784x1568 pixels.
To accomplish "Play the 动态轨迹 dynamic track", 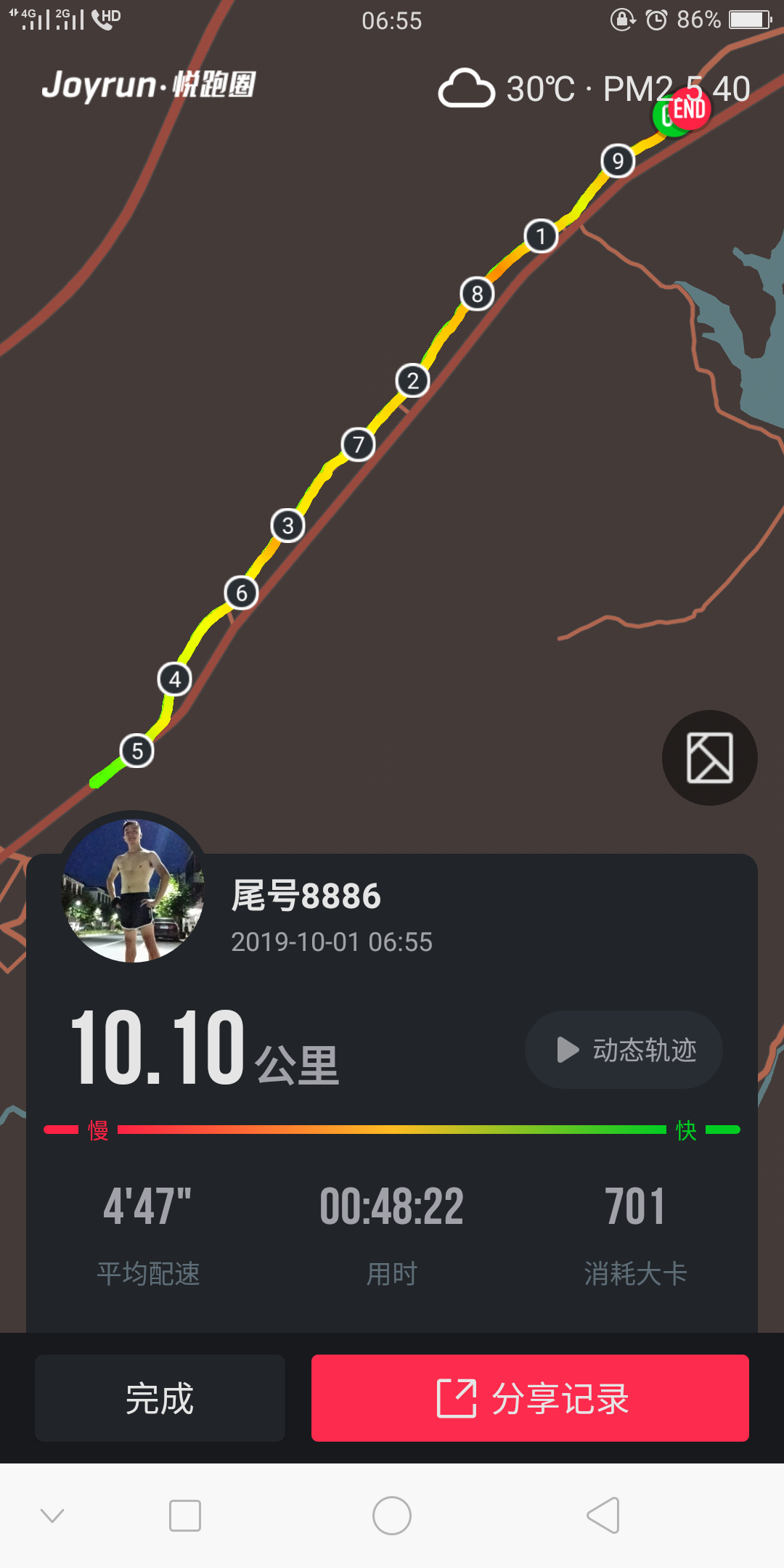I will pyautogui.click(x=623, y=1050).
